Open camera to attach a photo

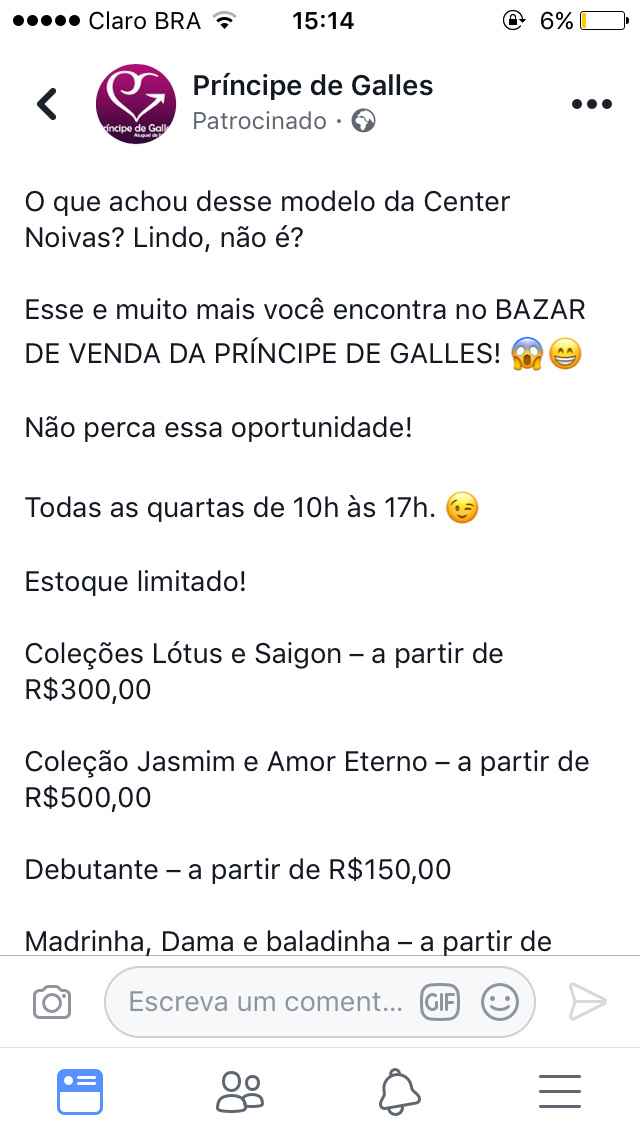[52, 1003]
